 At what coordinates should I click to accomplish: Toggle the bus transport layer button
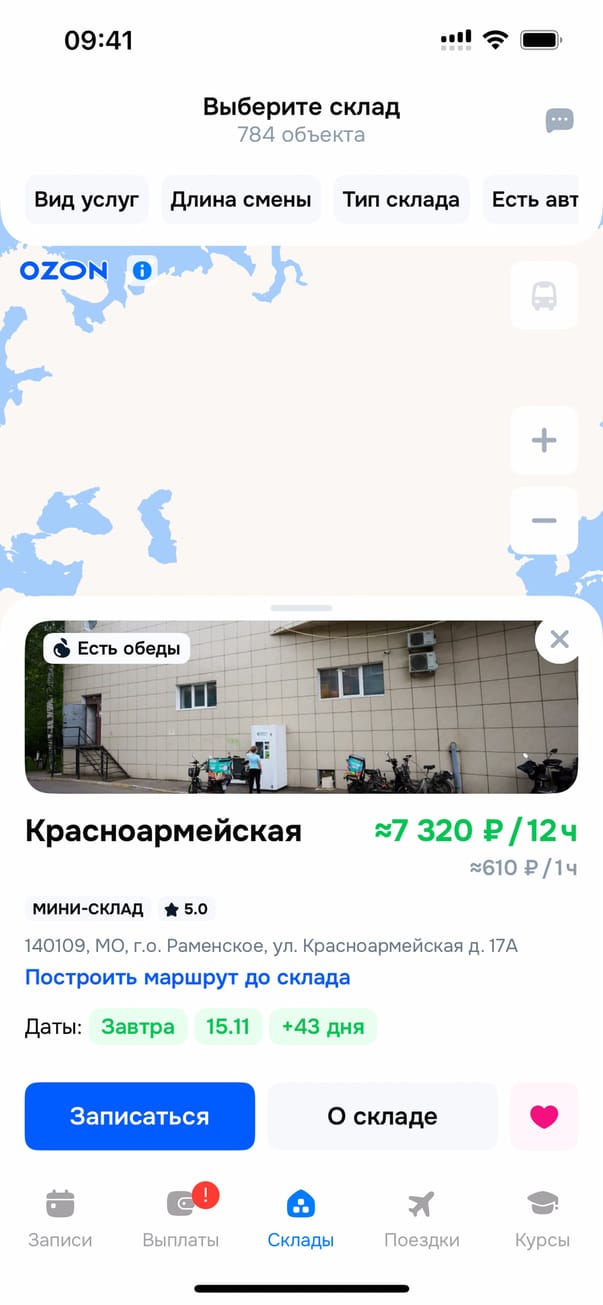(544, 296)
